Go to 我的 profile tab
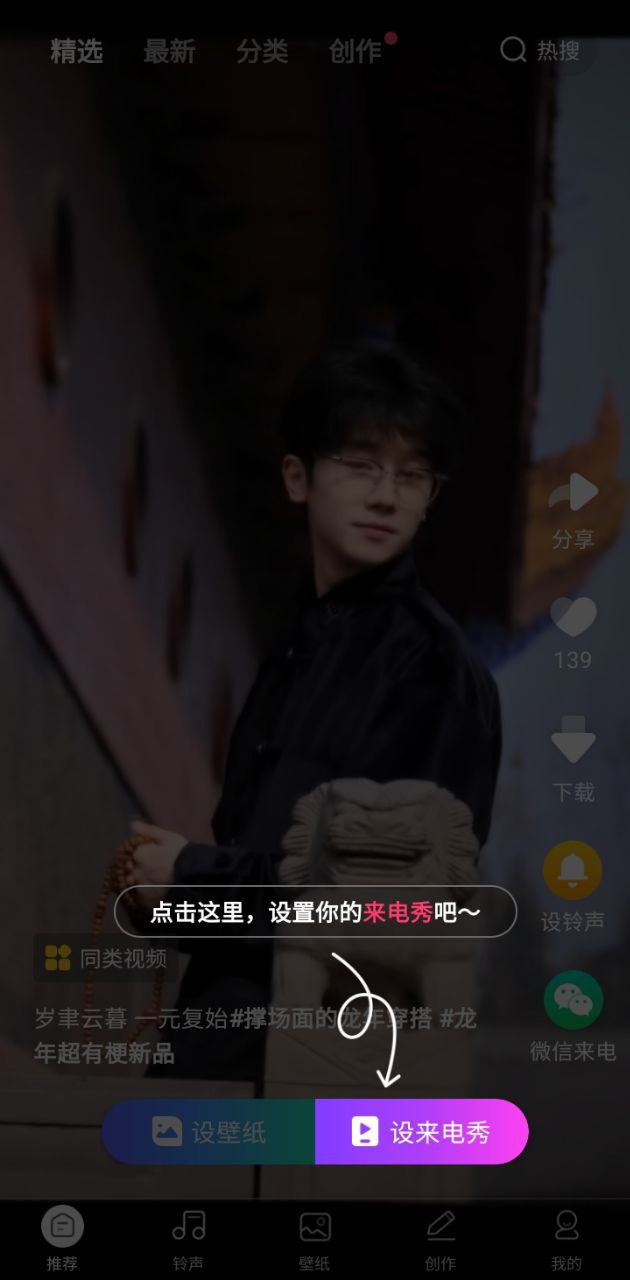The image size is (630, 1280). (566, 1239)
